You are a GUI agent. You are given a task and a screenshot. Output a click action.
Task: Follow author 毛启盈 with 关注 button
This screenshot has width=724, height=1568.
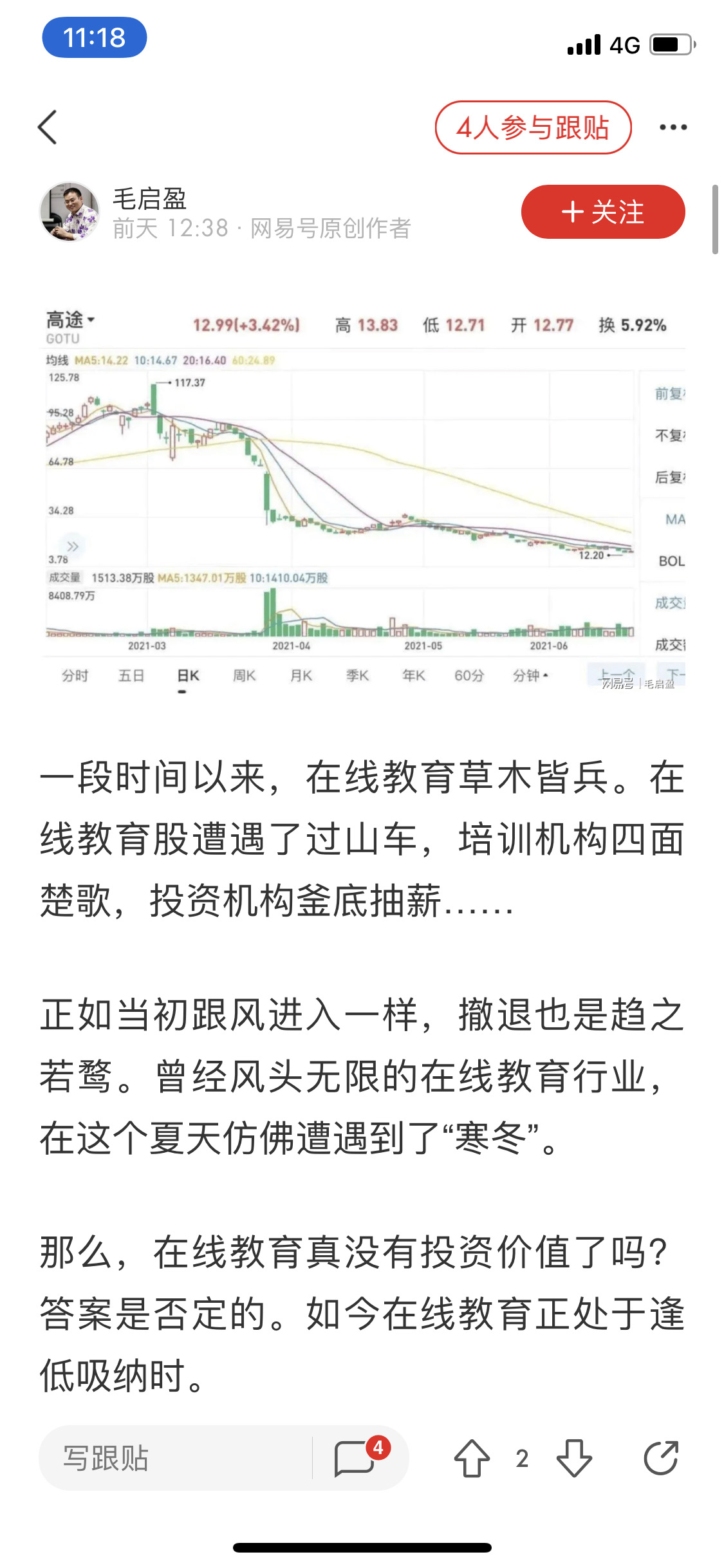602,212
